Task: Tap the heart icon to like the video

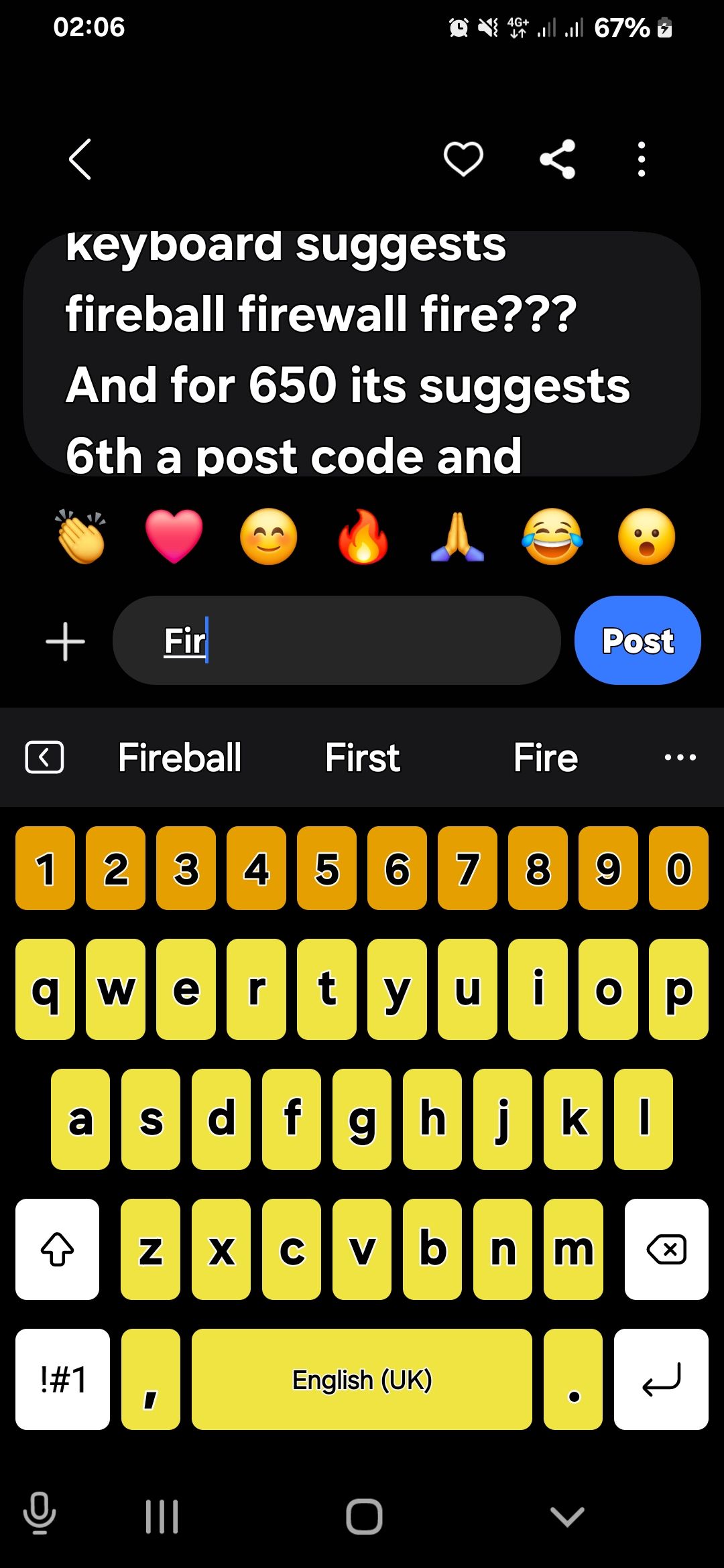Action: (x=464, y=158)
